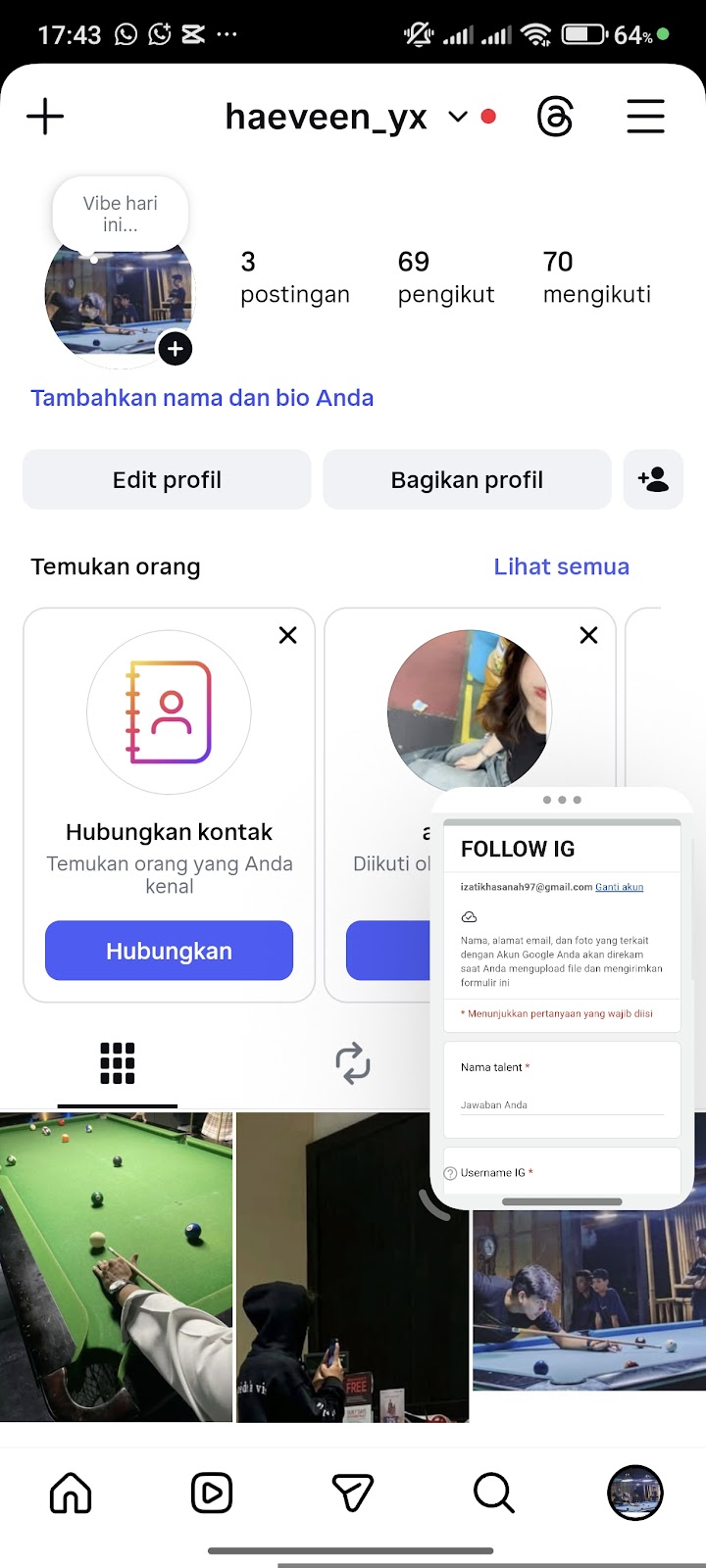This screenshot has width=706, height=1568.
Task: Go to the Home feed tab
Action: tap(71, 1494)
